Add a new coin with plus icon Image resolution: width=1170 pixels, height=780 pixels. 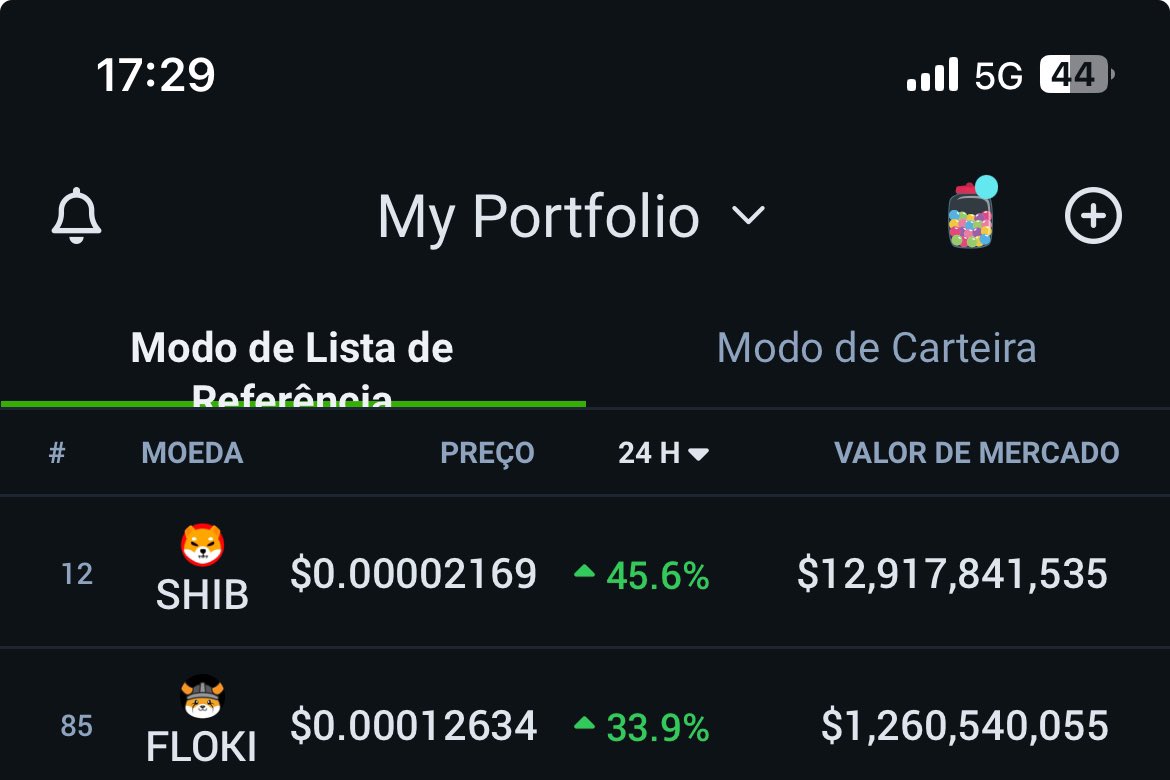point(1092,216)
